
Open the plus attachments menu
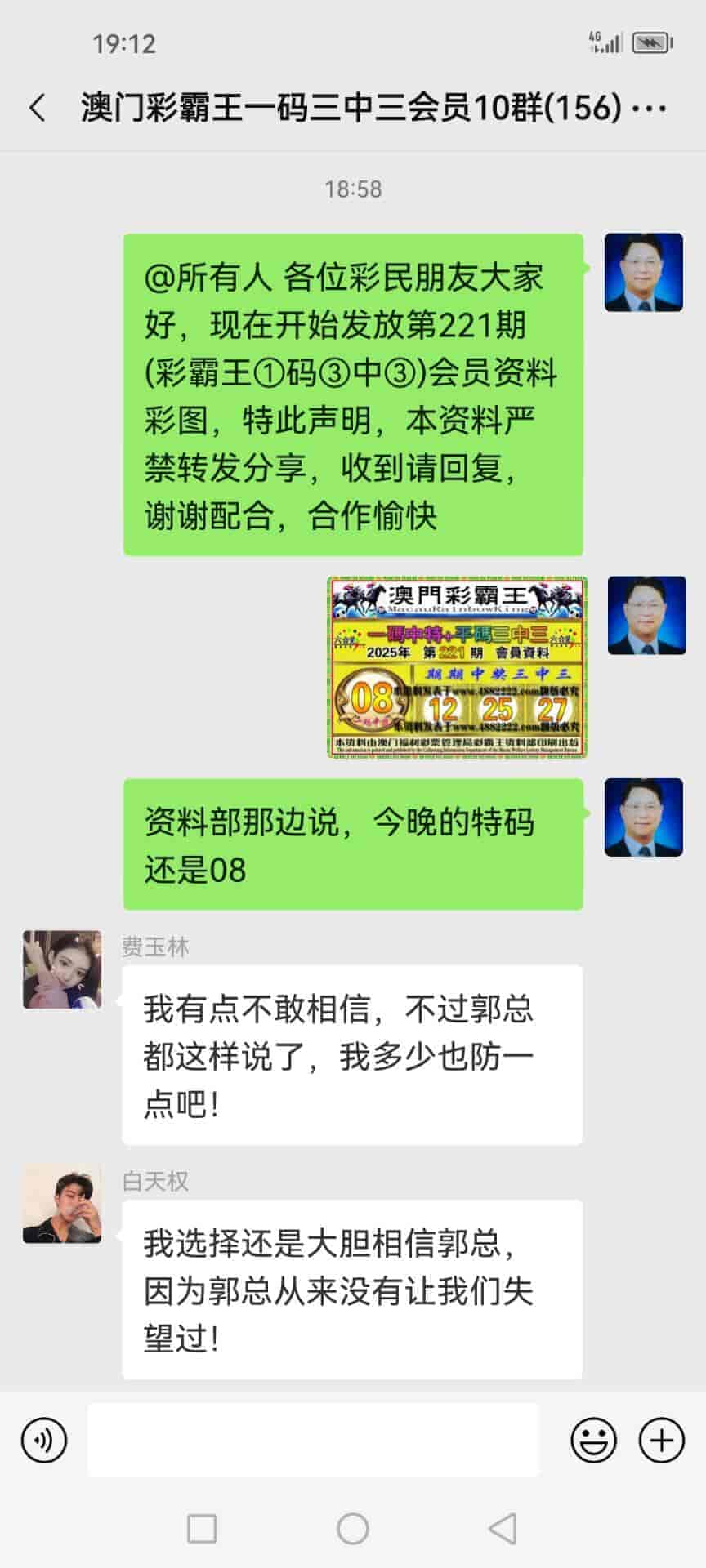(x=661, y=1440)
